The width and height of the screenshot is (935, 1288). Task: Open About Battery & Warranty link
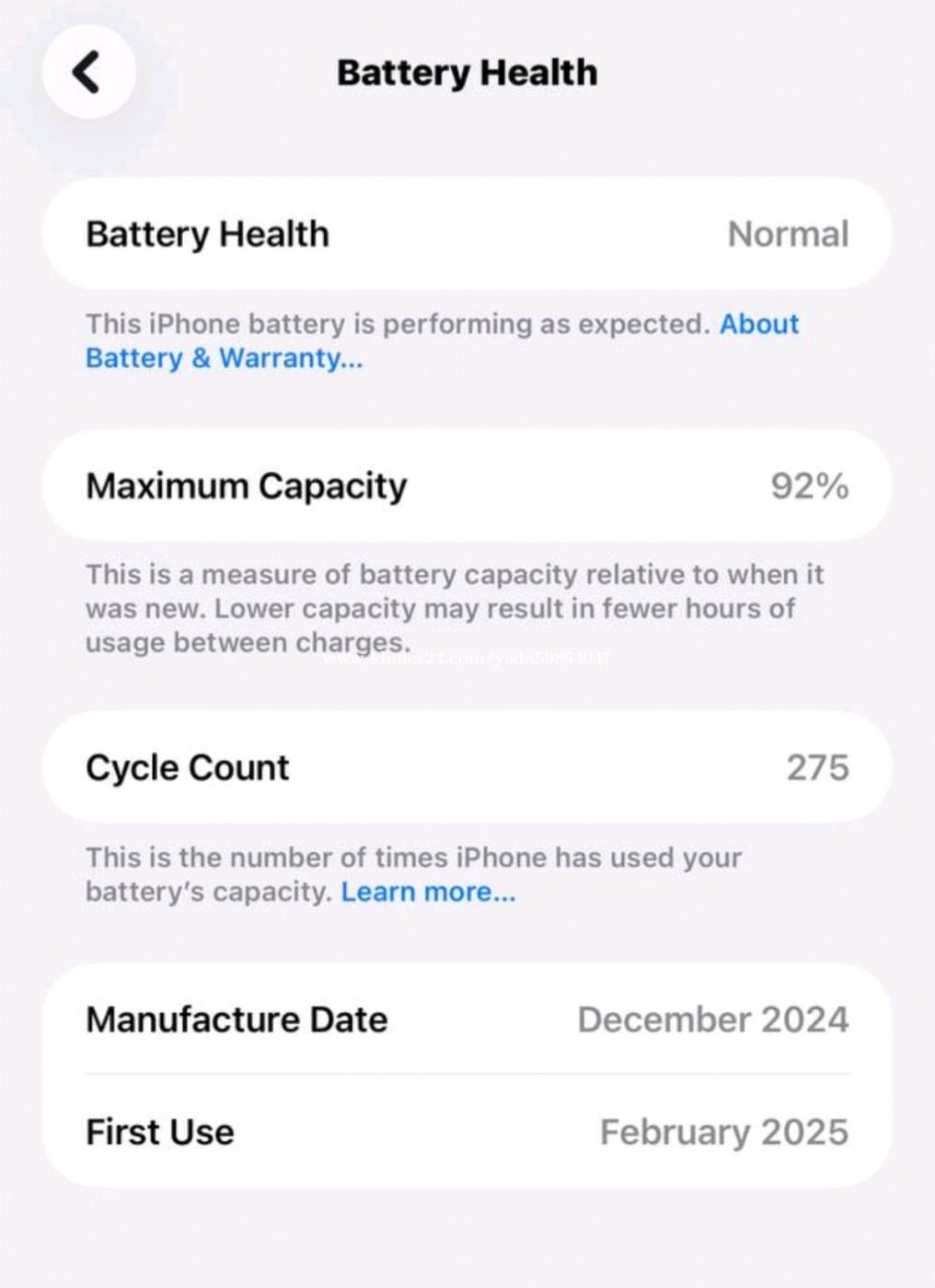(224, 358)
